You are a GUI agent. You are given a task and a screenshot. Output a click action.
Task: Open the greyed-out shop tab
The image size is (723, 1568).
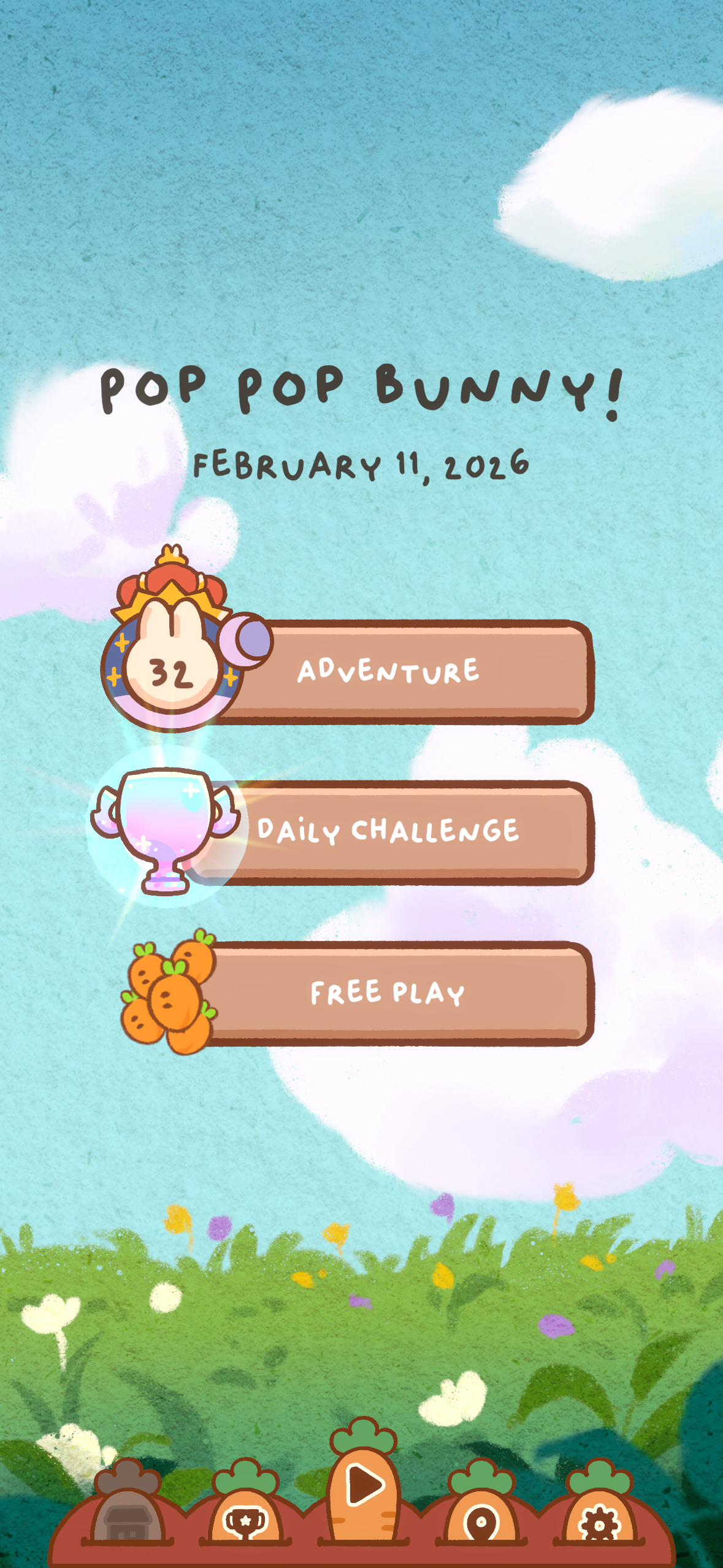[x=127, y=1515]
